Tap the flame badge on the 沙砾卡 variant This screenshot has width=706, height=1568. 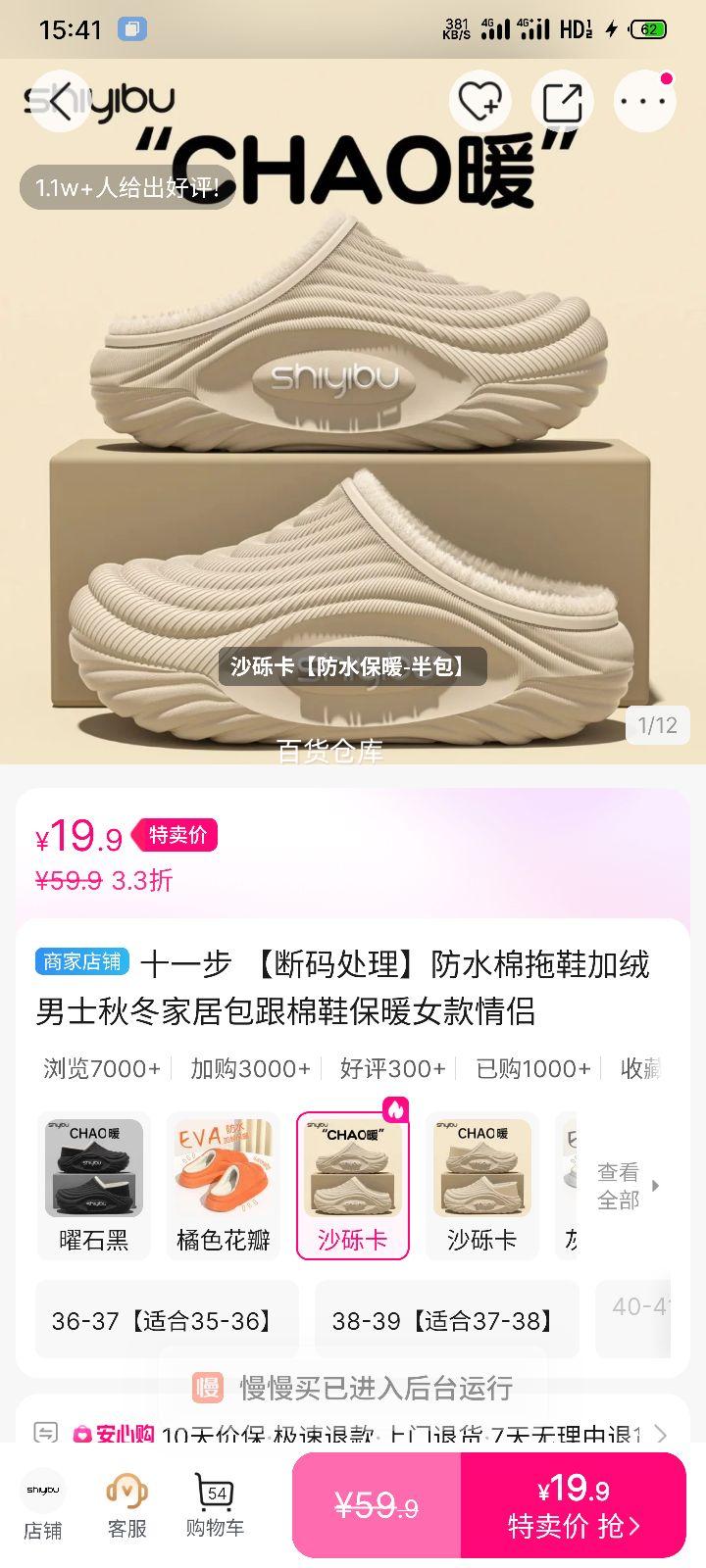pyautogui.click(x=396, y=1108)
